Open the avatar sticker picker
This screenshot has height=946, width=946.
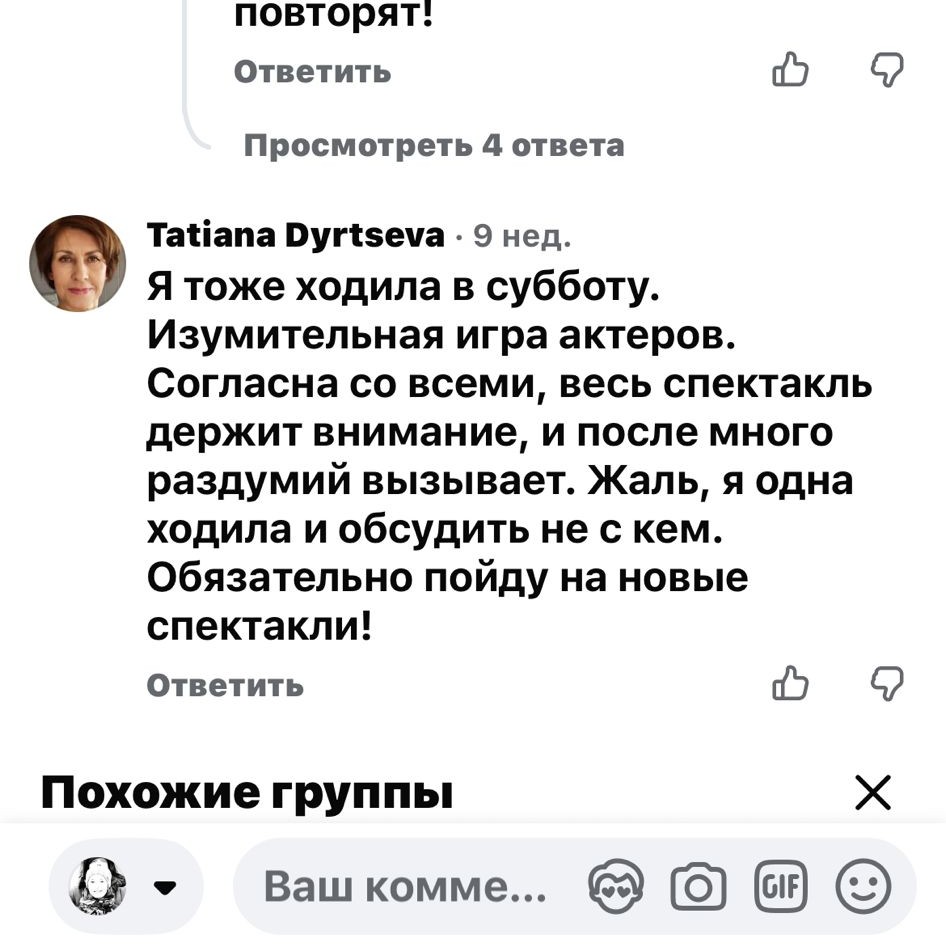[614, 886]
